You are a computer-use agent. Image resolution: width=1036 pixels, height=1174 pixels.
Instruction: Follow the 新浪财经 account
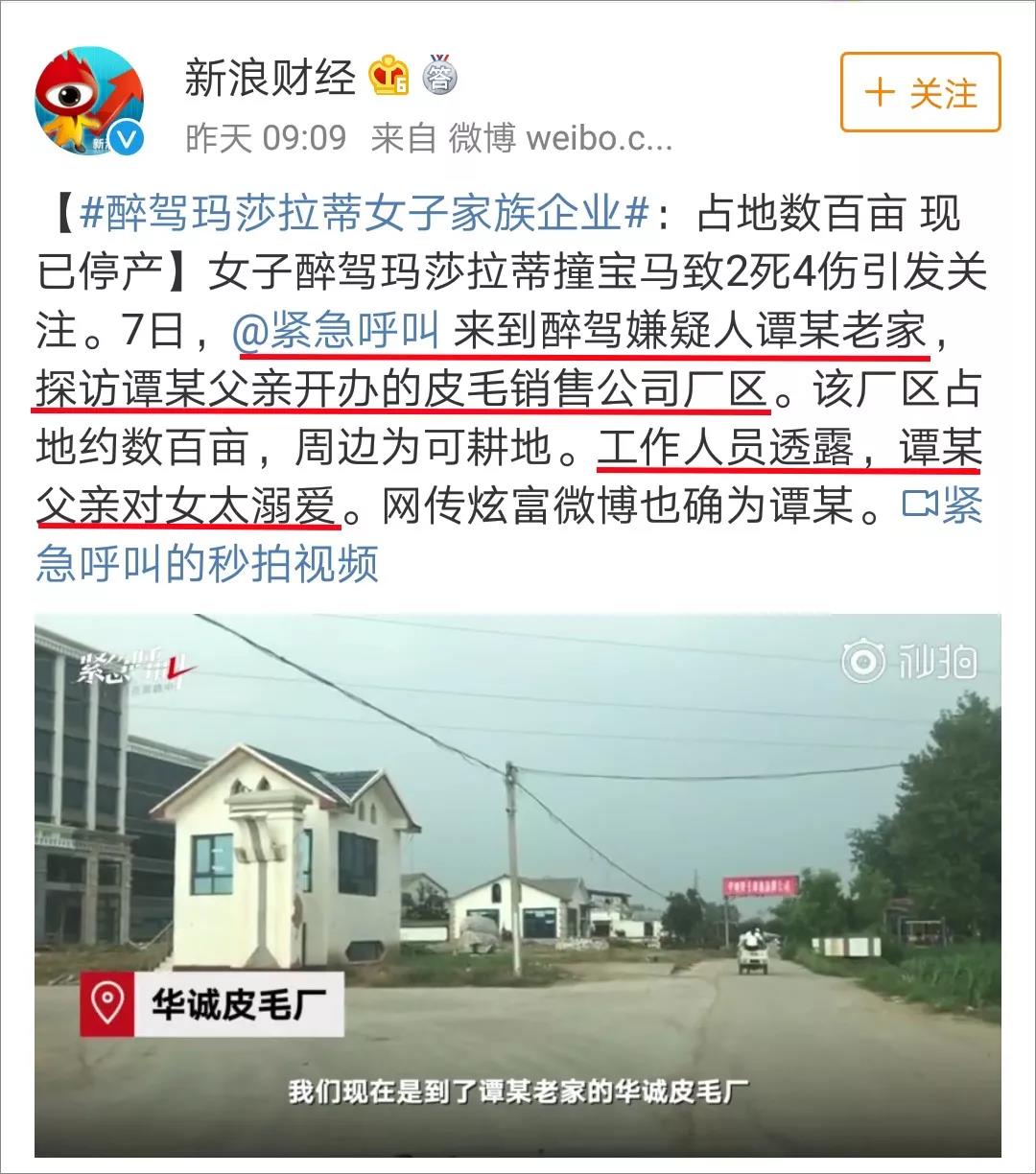pos(920,93)
